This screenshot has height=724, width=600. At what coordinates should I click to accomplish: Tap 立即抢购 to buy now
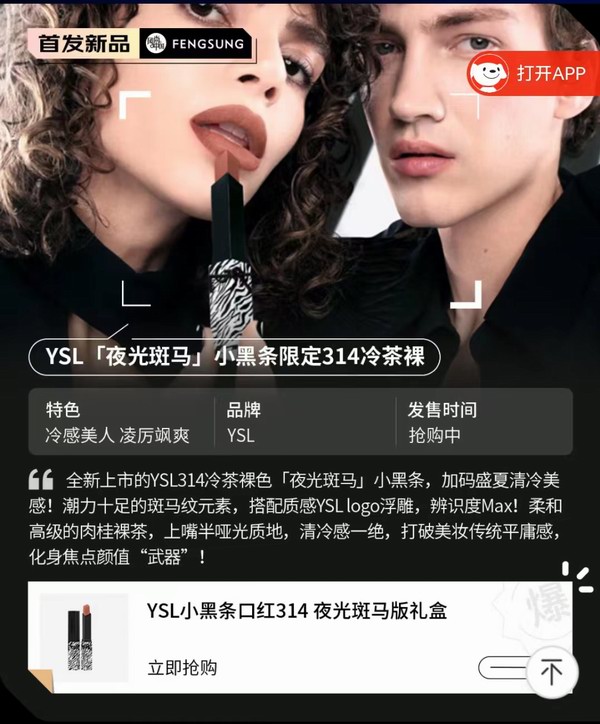182,667
